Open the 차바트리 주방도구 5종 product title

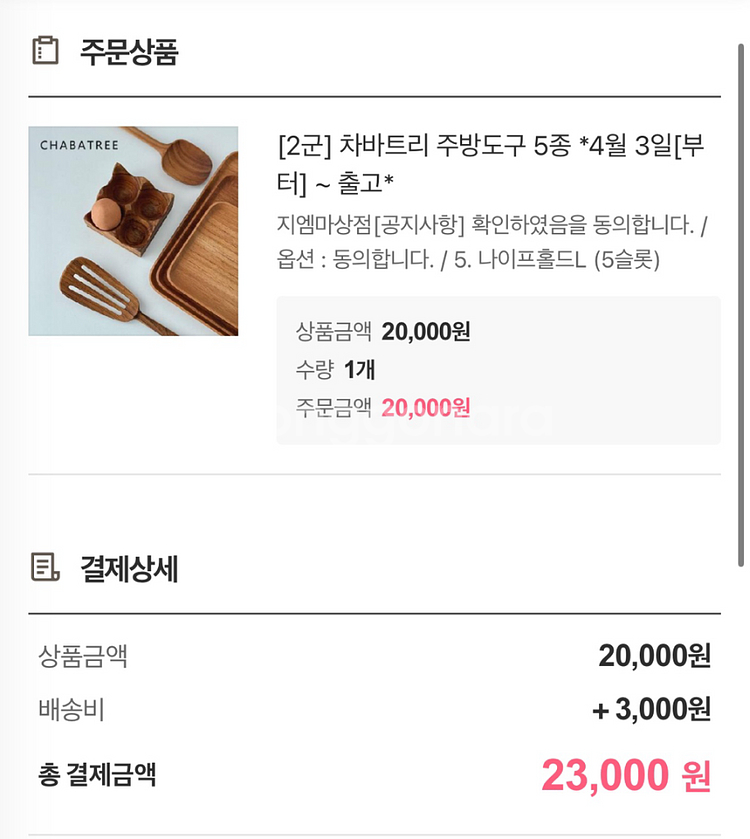490,164
